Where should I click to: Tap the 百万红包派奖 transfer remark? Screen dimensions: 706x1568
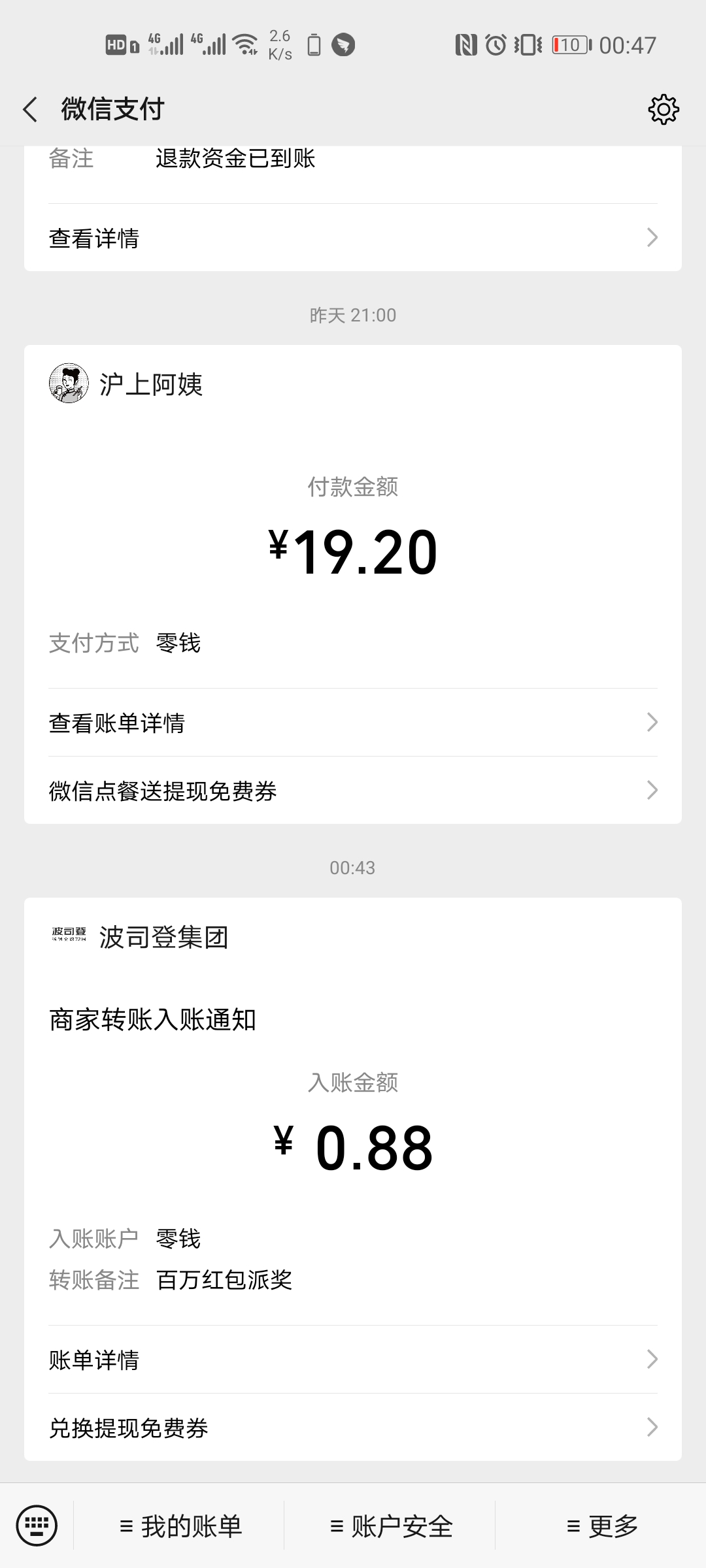coord(226,1279)
